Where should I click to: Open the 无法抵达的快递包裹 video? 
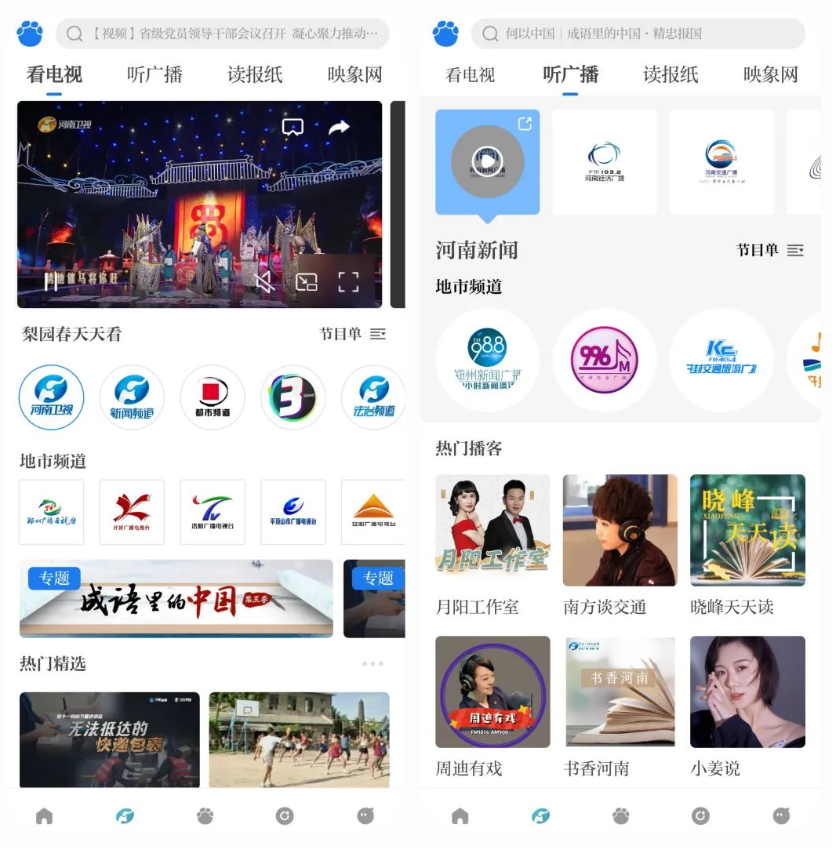pyautogui.click(x=109, y=739)
